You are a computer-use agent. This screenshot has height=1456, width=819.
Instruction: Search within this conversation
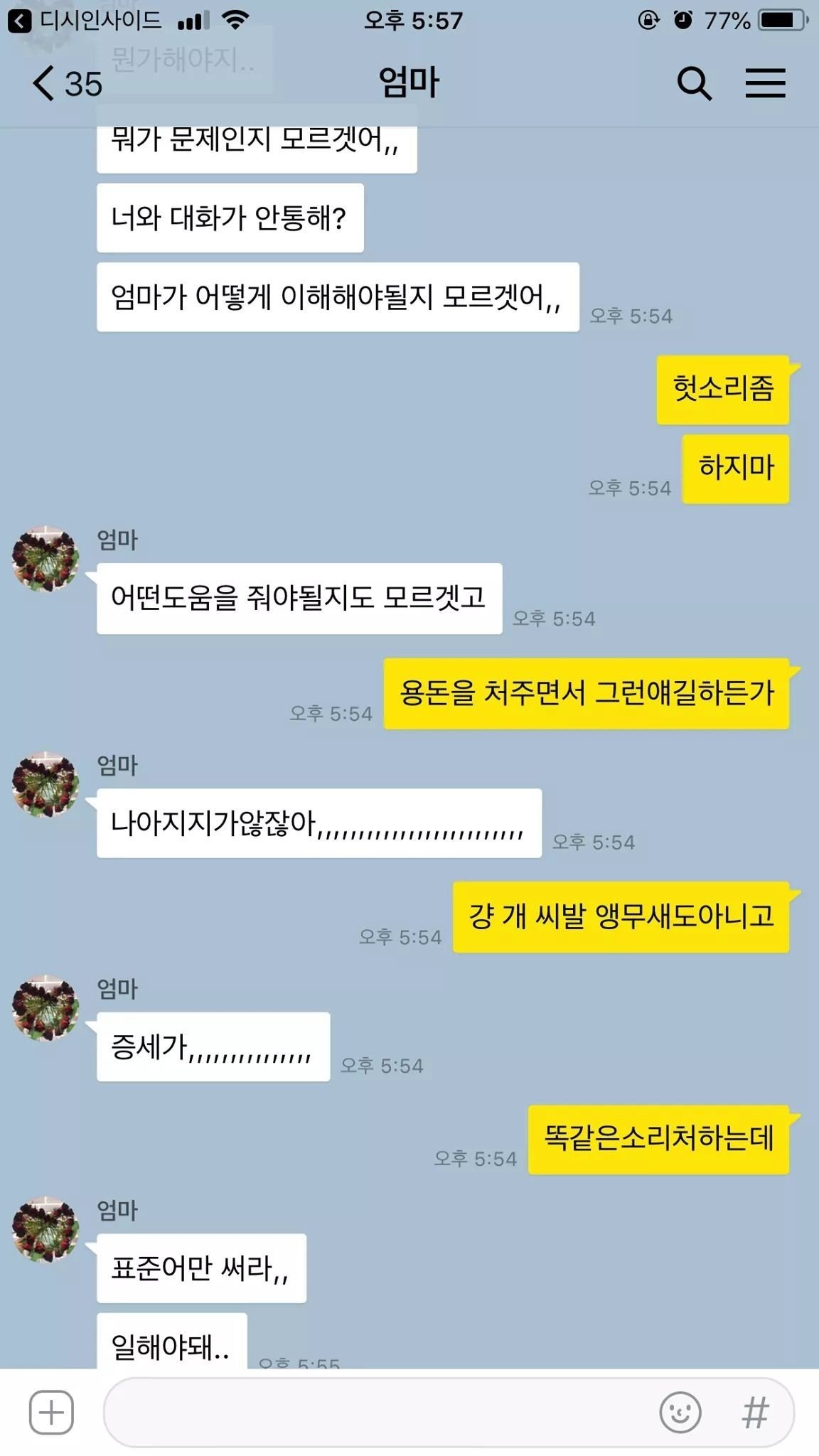tap(694, 84)
